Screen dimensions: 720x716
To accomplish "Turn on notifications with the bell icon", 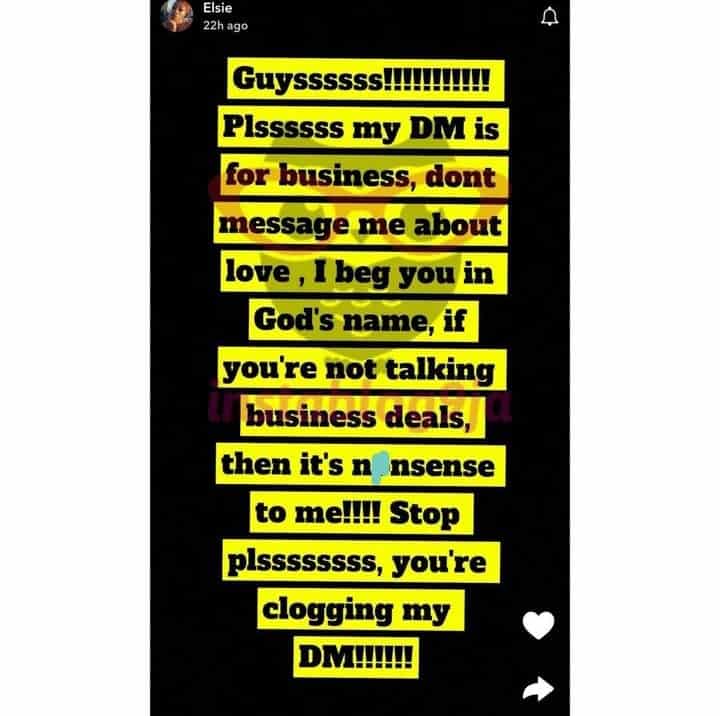I will (549, 17).
